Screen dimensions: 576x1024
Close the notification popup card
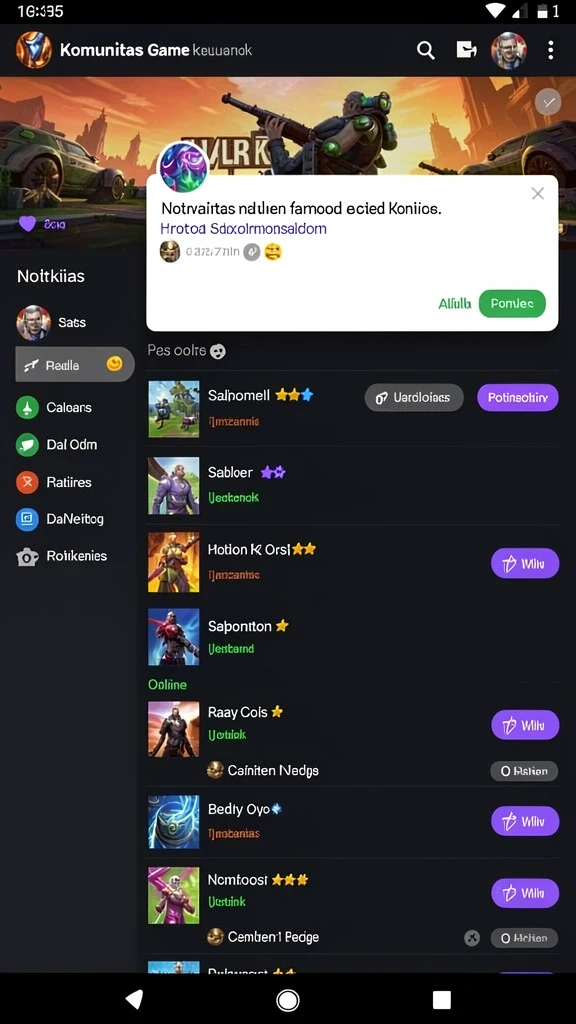pyautogui.click(x=537, y=193)
